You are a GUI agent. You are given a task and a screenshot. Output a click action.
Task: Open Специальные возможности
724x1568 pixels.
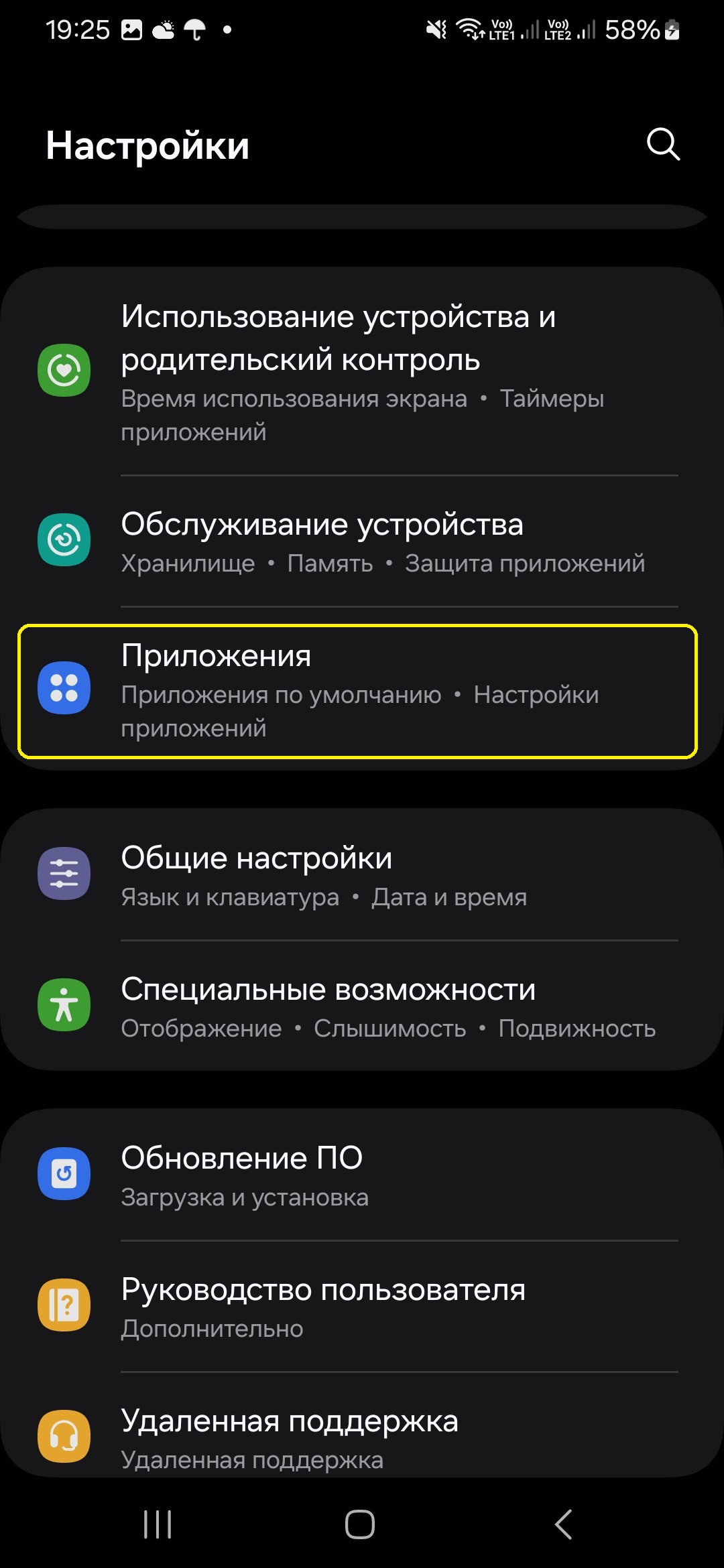362,1006
